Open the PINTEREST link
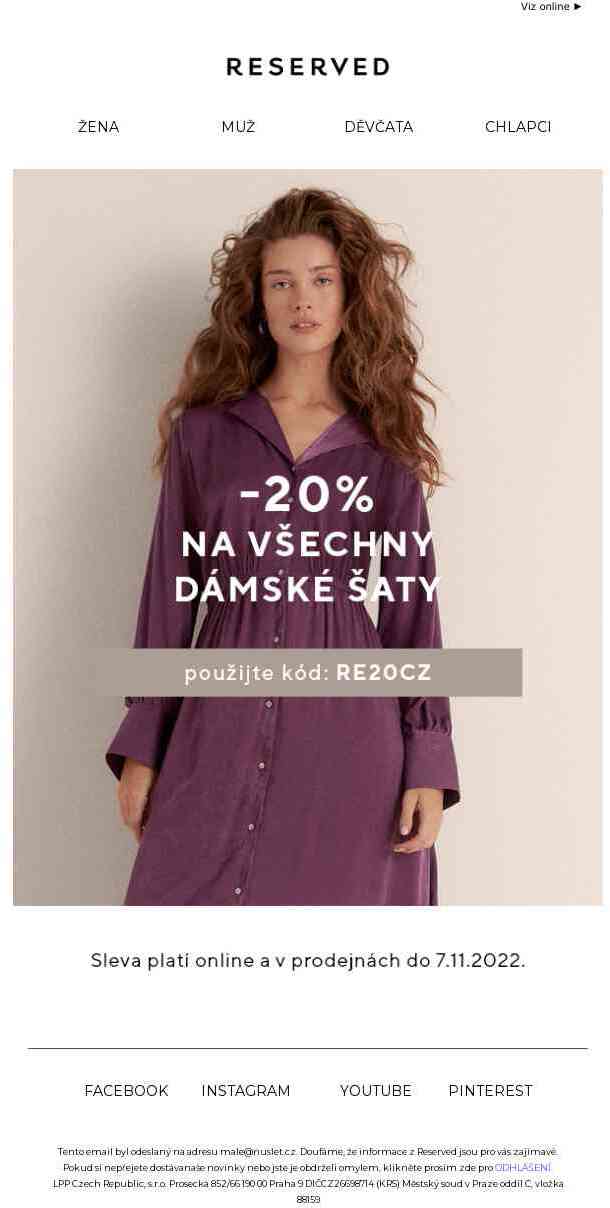 tap(490, 1091)
